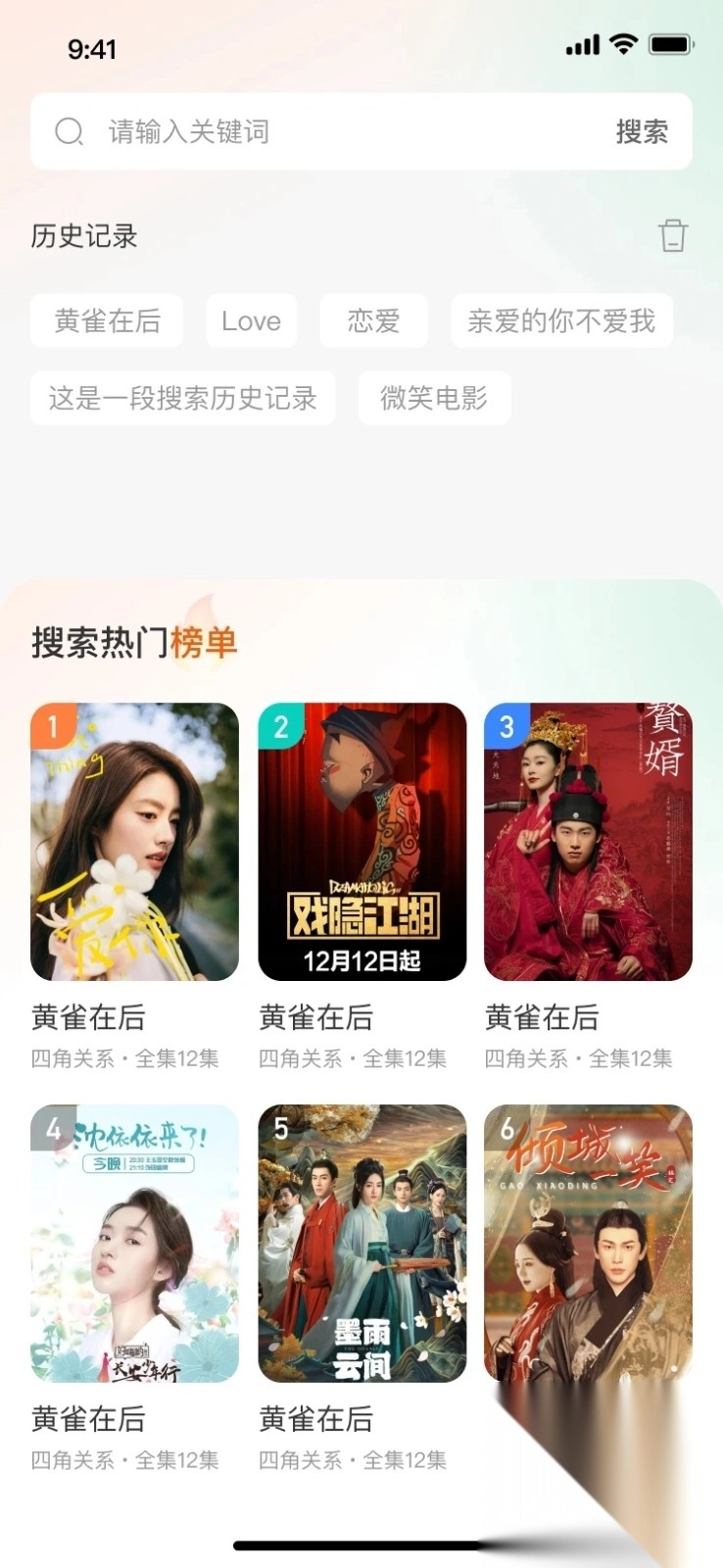Image resolution: width=723 pixels, height=1568 pixels.
Task: Select the 黄雀在后 history tag
Action: [106, 320]
